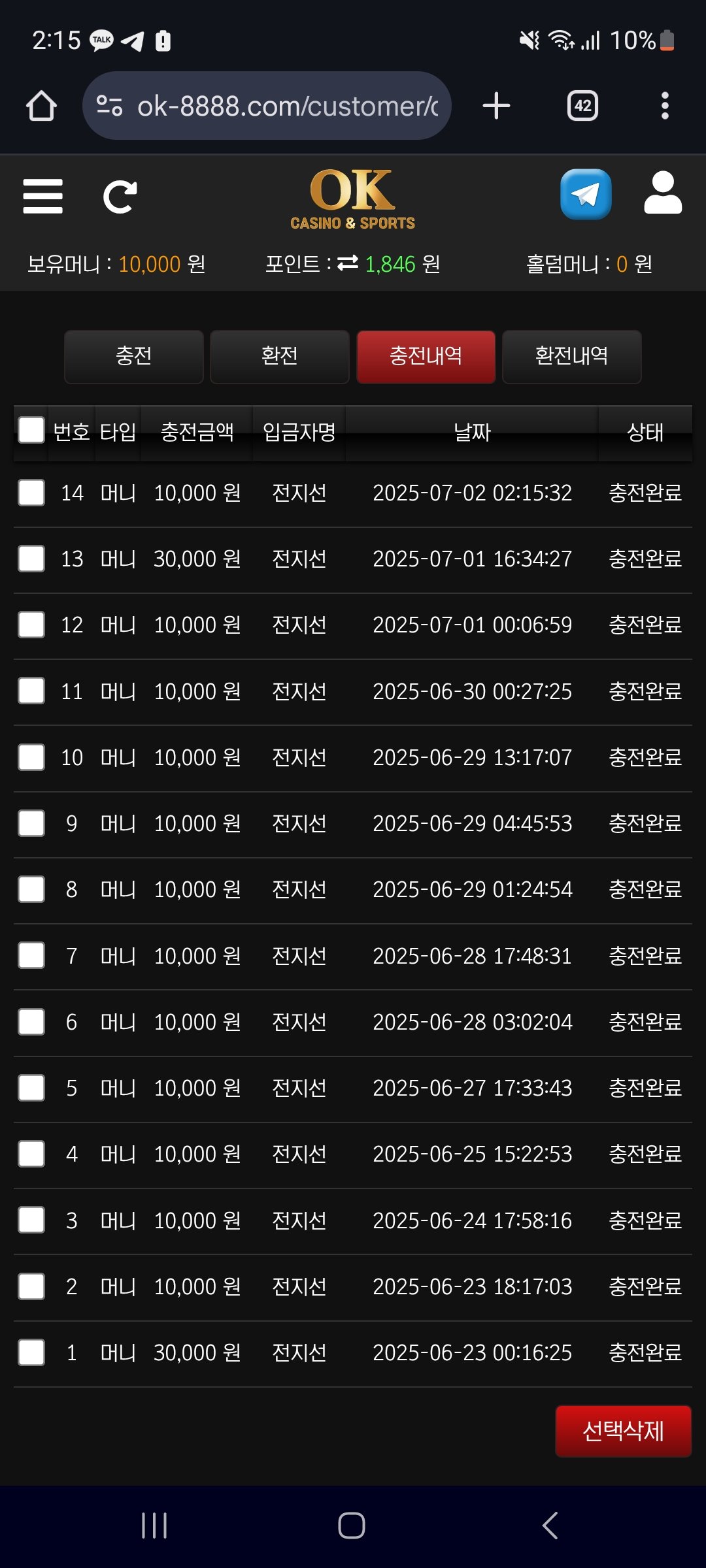Select the checkbox for entry number 13
Viewport: 706px width, 1568px height.
[31, 559]
